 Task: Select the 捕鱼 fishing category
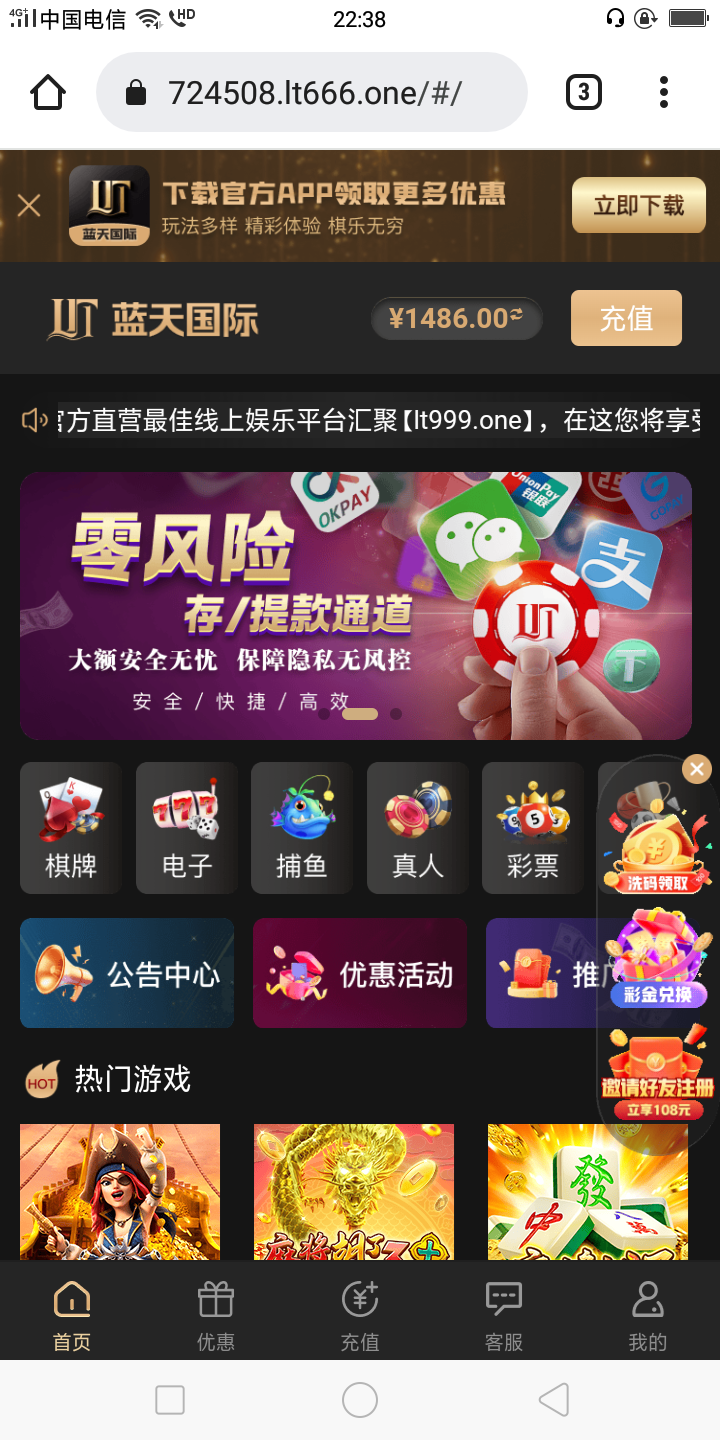click(302, 828)
